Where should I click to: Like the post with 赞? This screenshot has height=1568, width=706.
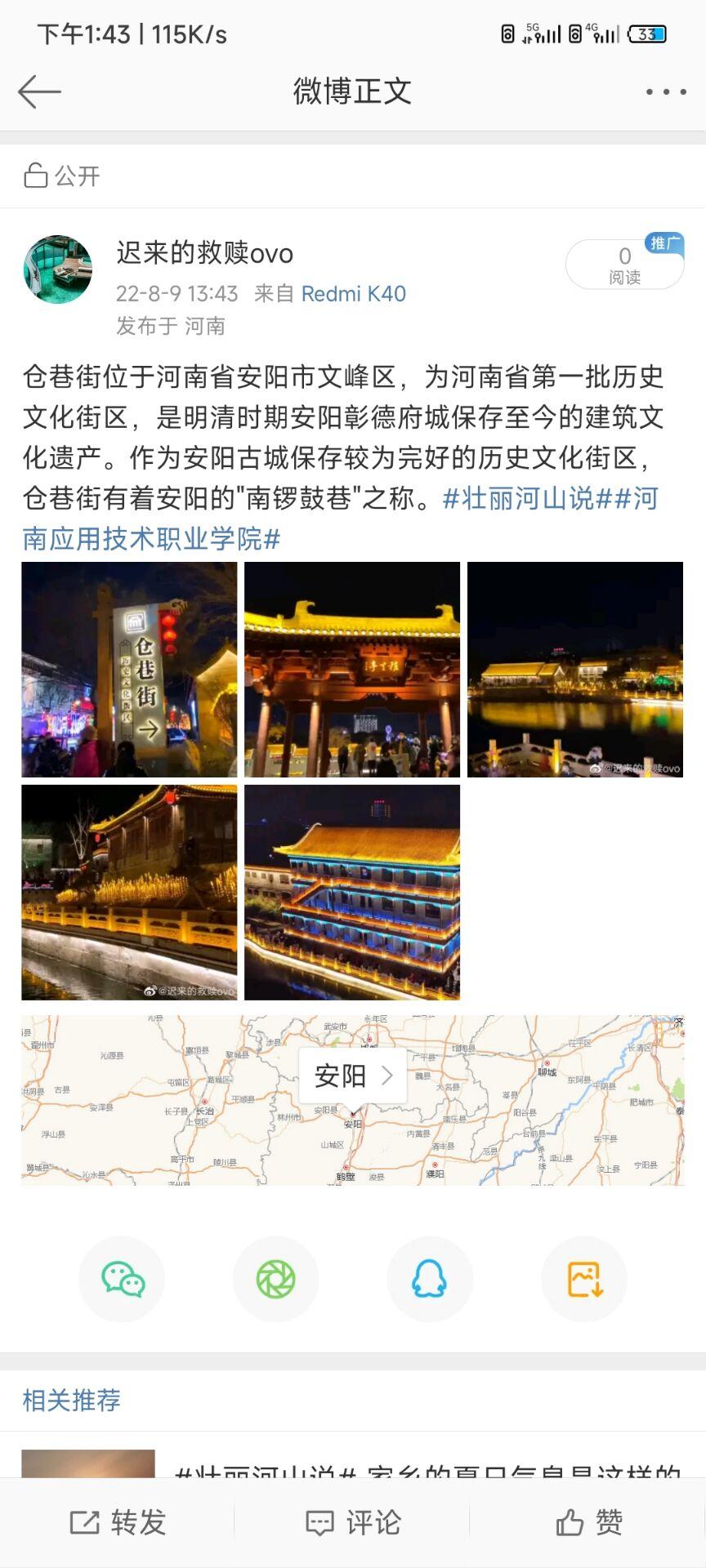click(x=588, y=1522)
